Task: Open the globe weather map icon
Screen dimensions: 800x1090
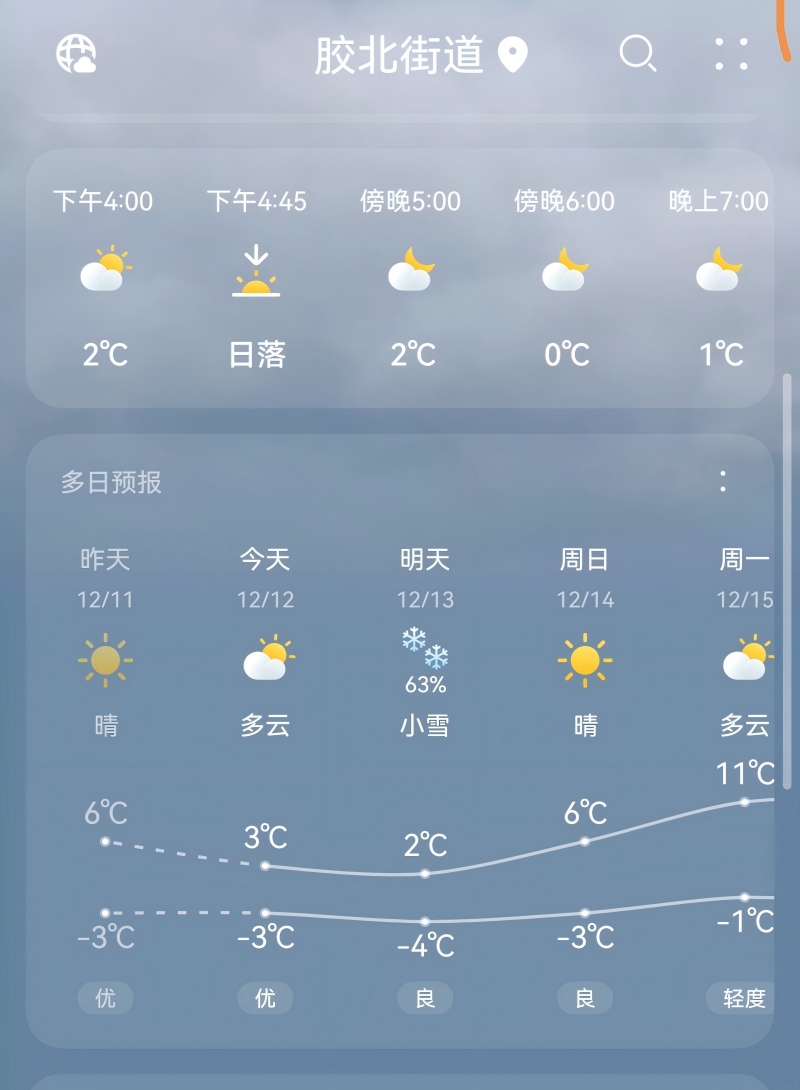Action: tap(76, 54)
